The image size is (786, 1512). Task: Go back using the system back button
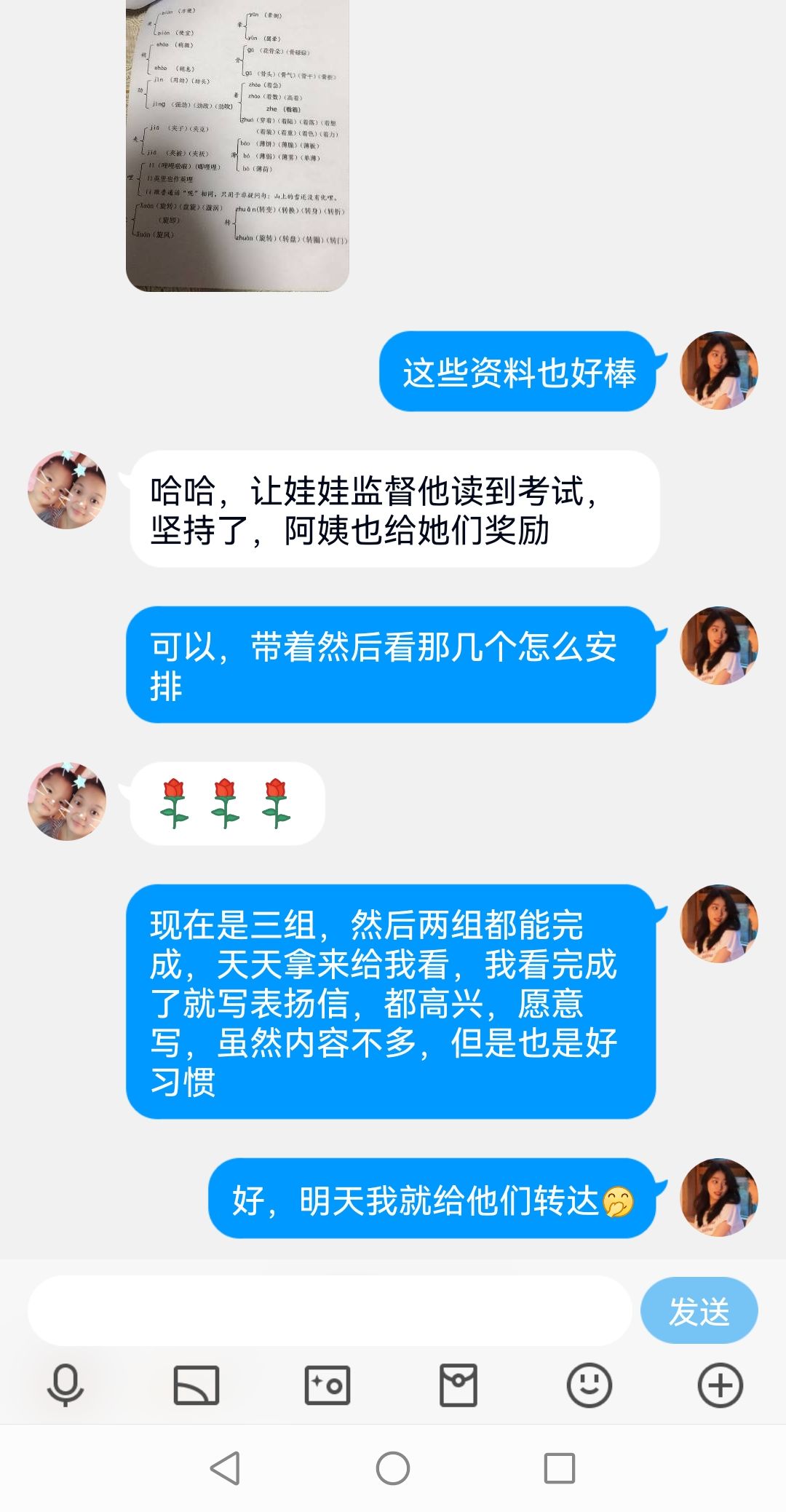click(225, 1468)
